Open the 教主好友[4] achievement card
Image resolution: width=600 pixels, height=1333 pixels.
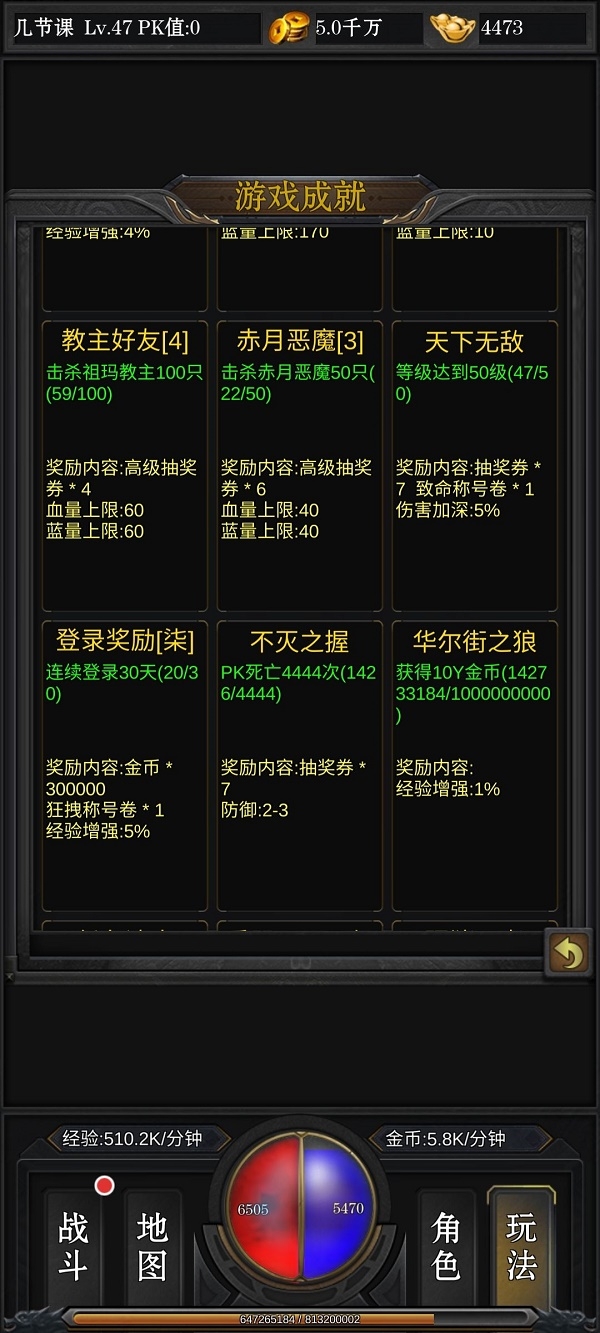click(125, 465)
